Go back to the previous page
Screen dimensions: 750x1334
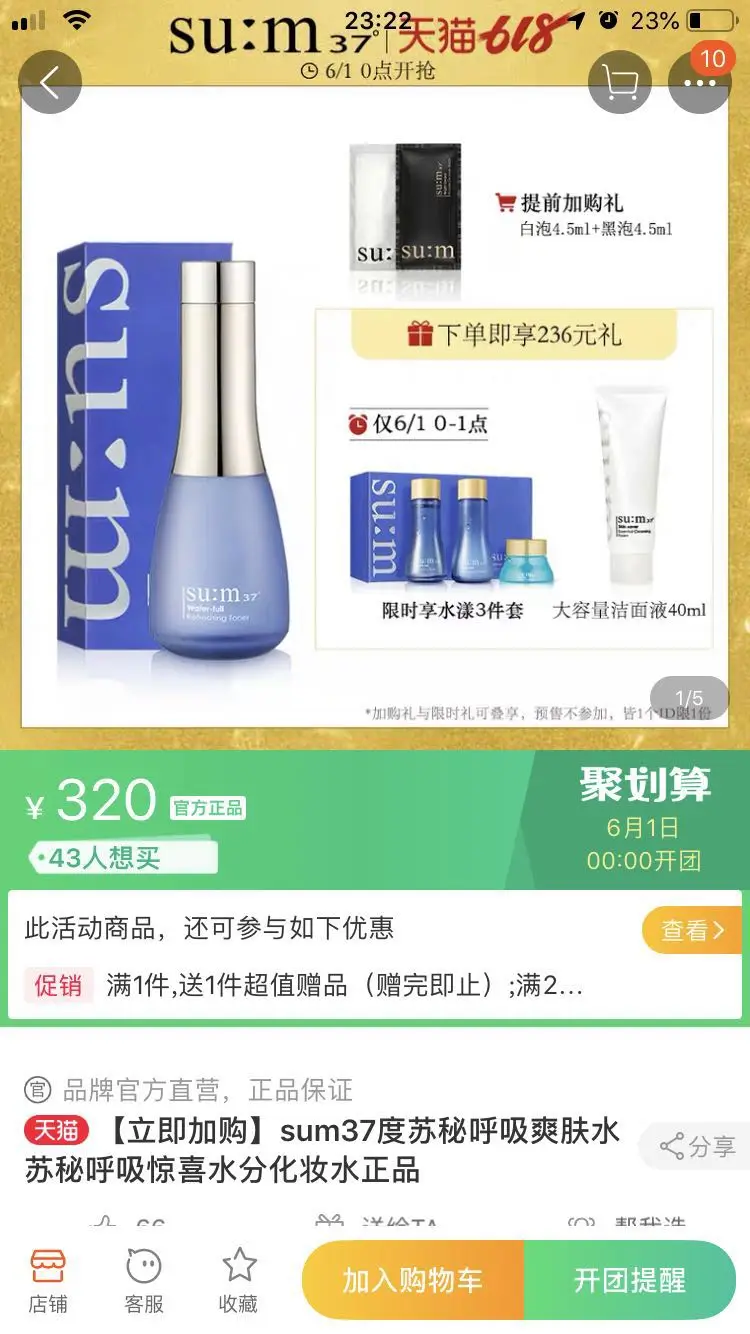click(50, 81)
